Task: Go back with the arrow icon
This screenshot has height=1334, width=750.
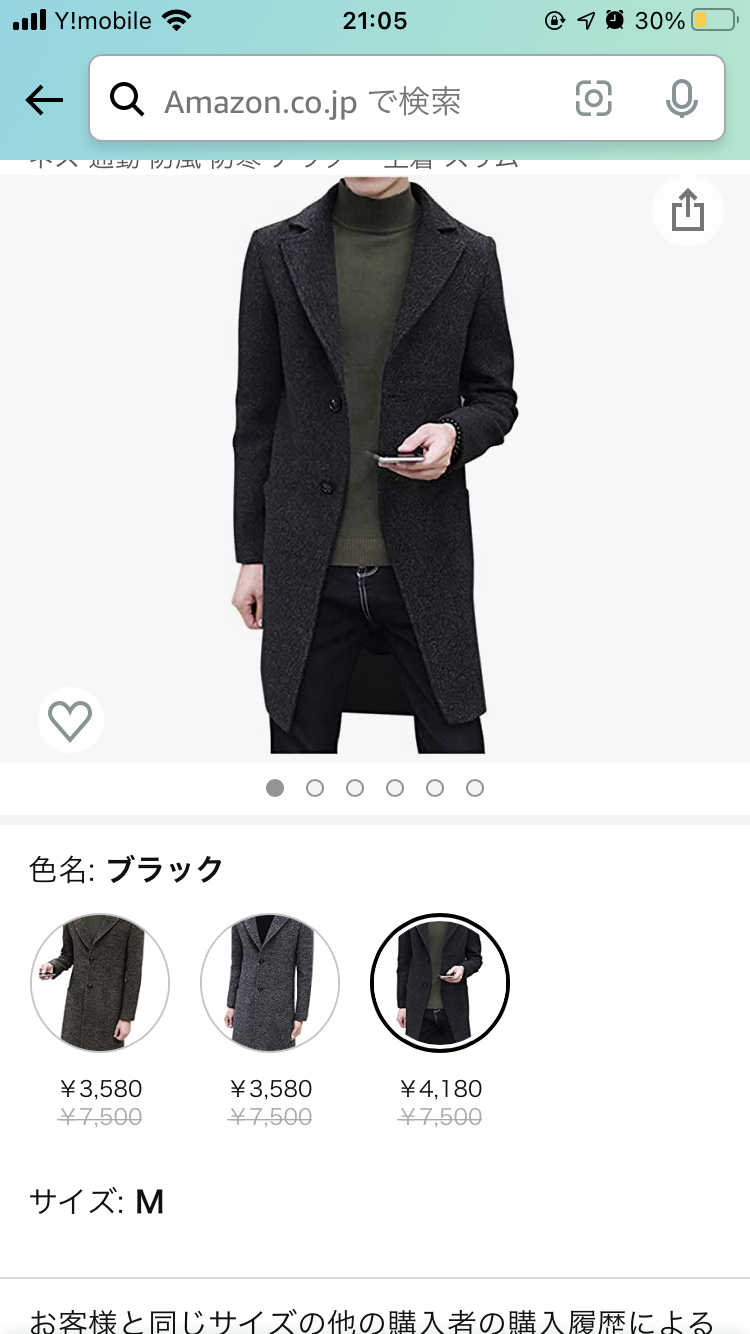Action: coord(44,99)
